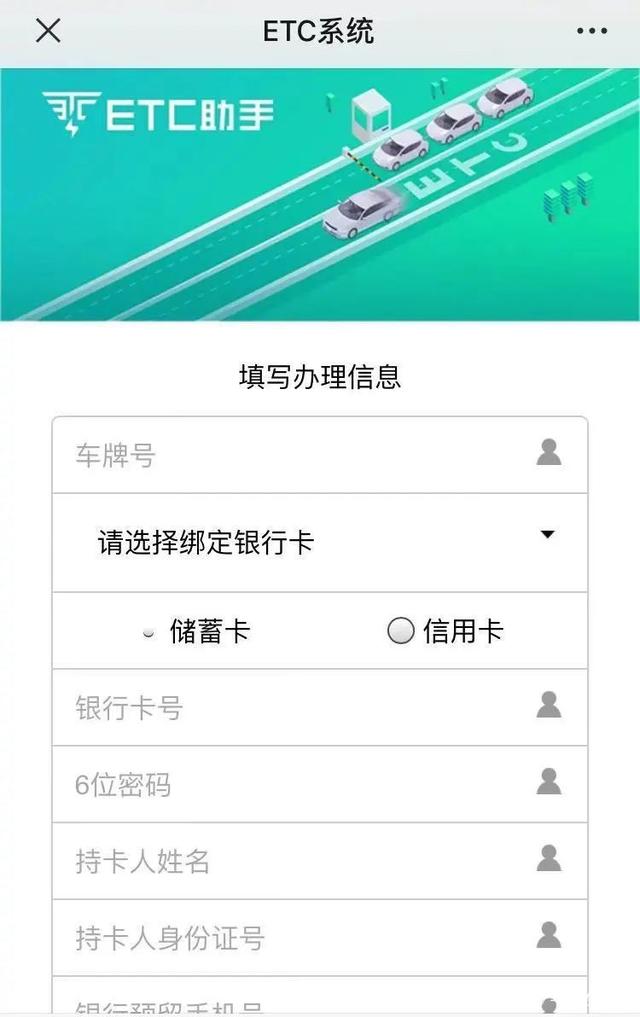Tap the 持卡人姓名 field
This screenshot has width=640, height=1017.
tap(300, 861)
